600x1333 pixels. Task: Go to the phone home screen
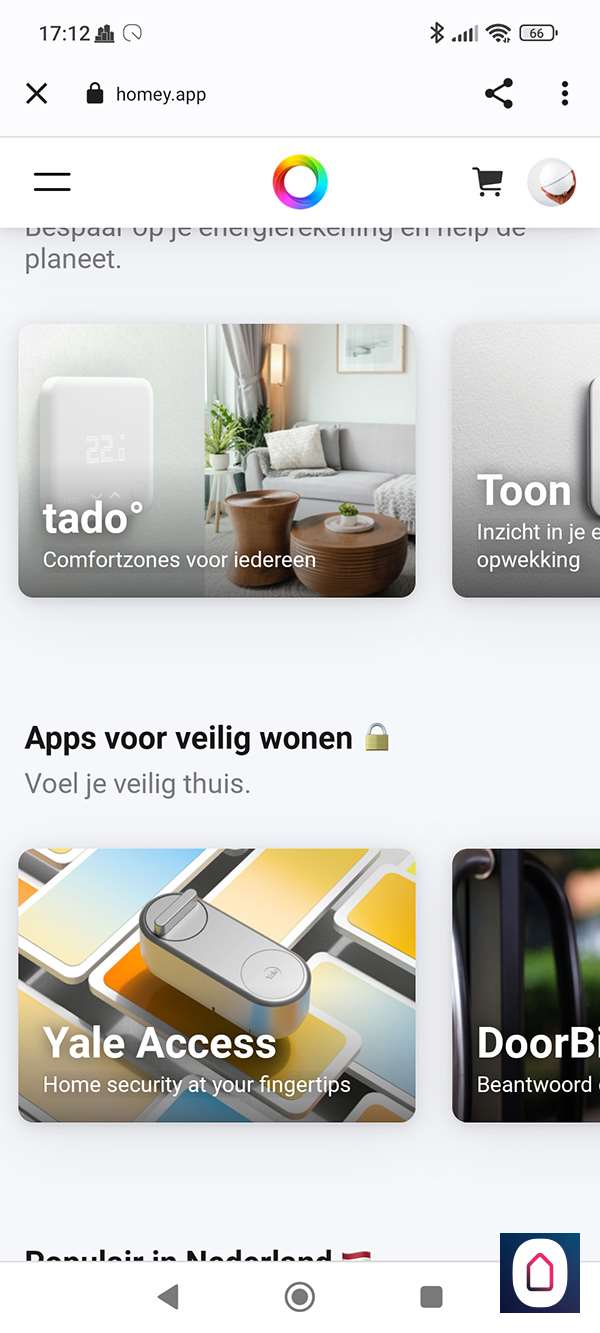pyautogui.click(x=300, y=1297)
